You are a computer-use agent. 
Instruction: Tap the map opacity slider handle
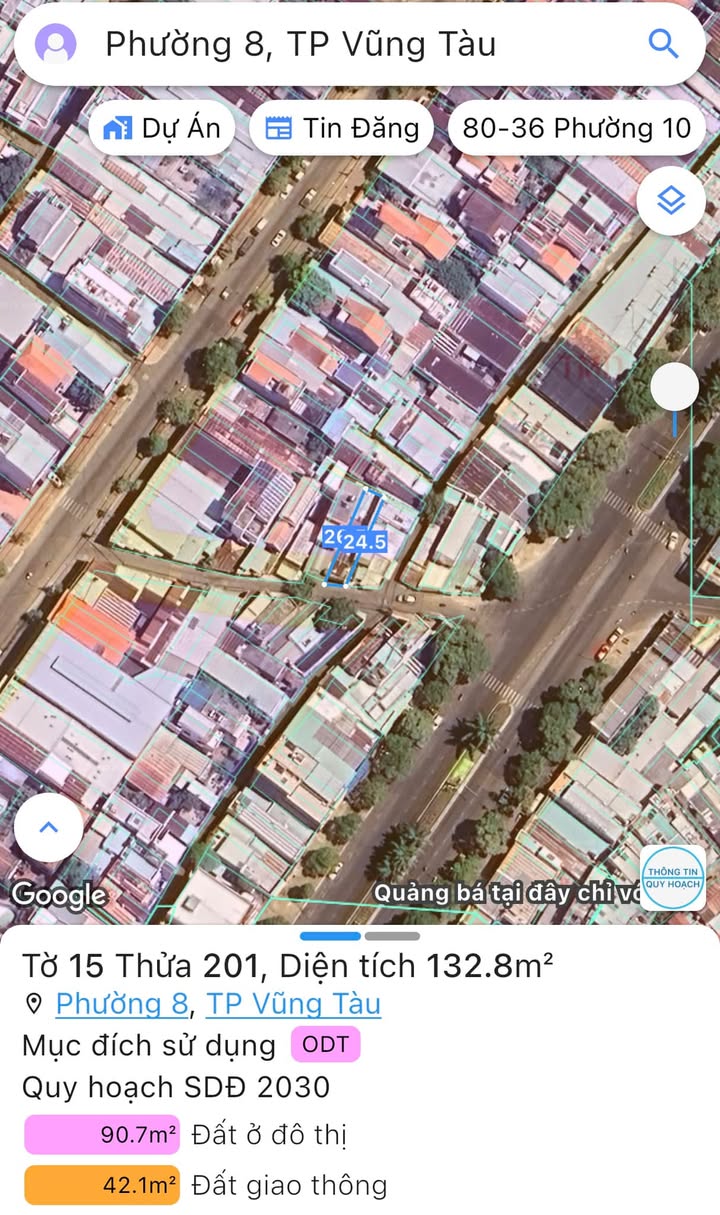coord(675,386)
